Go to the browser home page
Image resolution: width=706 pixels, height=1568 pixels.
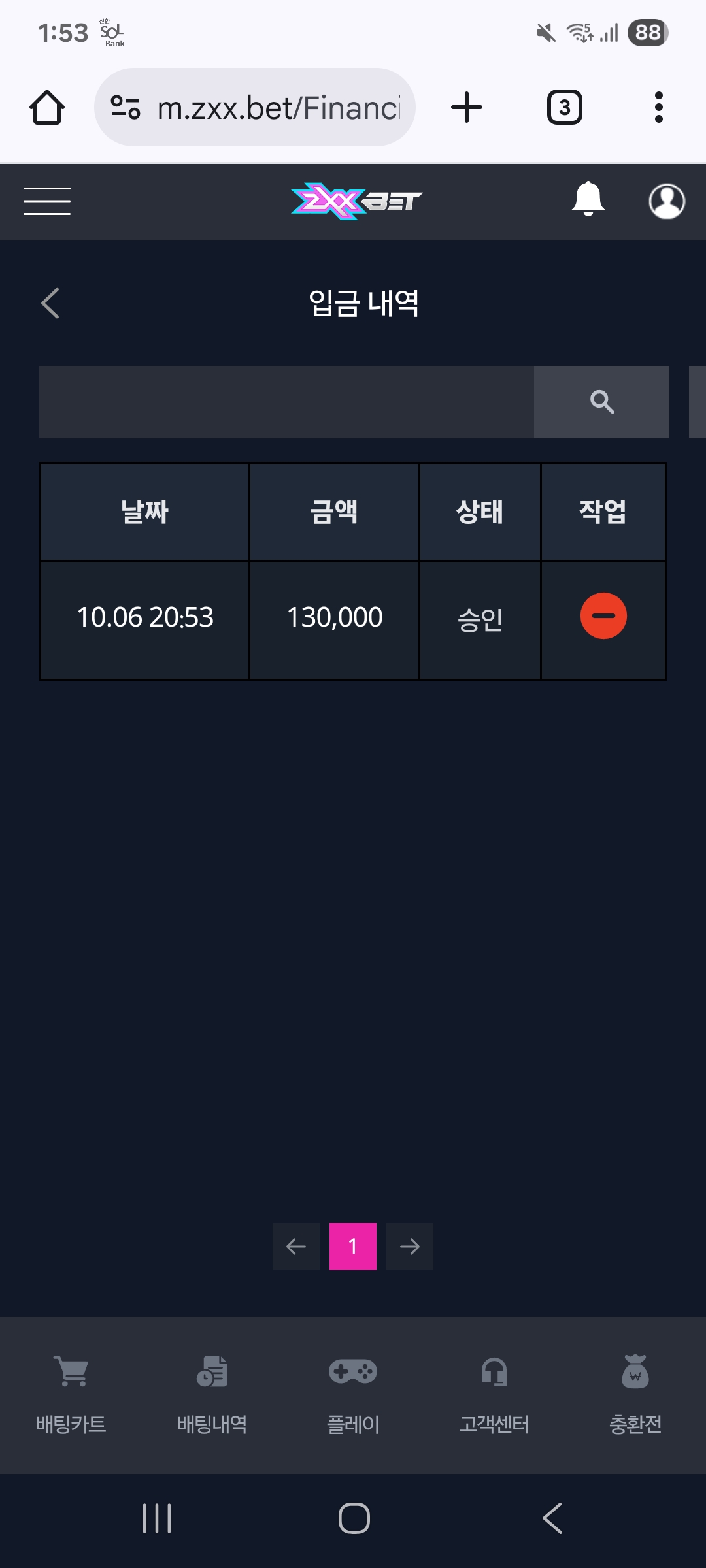point(47,108)
